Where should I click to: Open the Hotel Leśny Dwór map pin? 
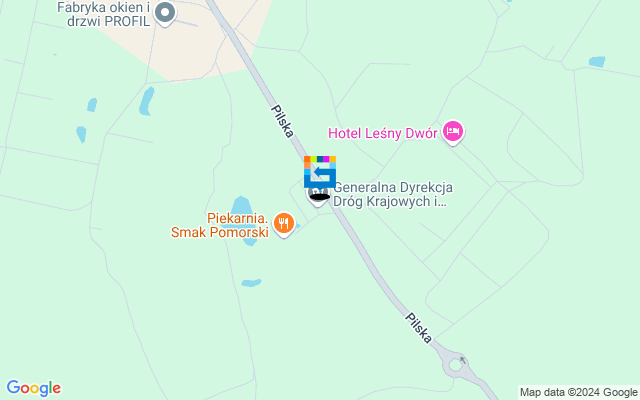pyautogui.click(x=453, y=131)
